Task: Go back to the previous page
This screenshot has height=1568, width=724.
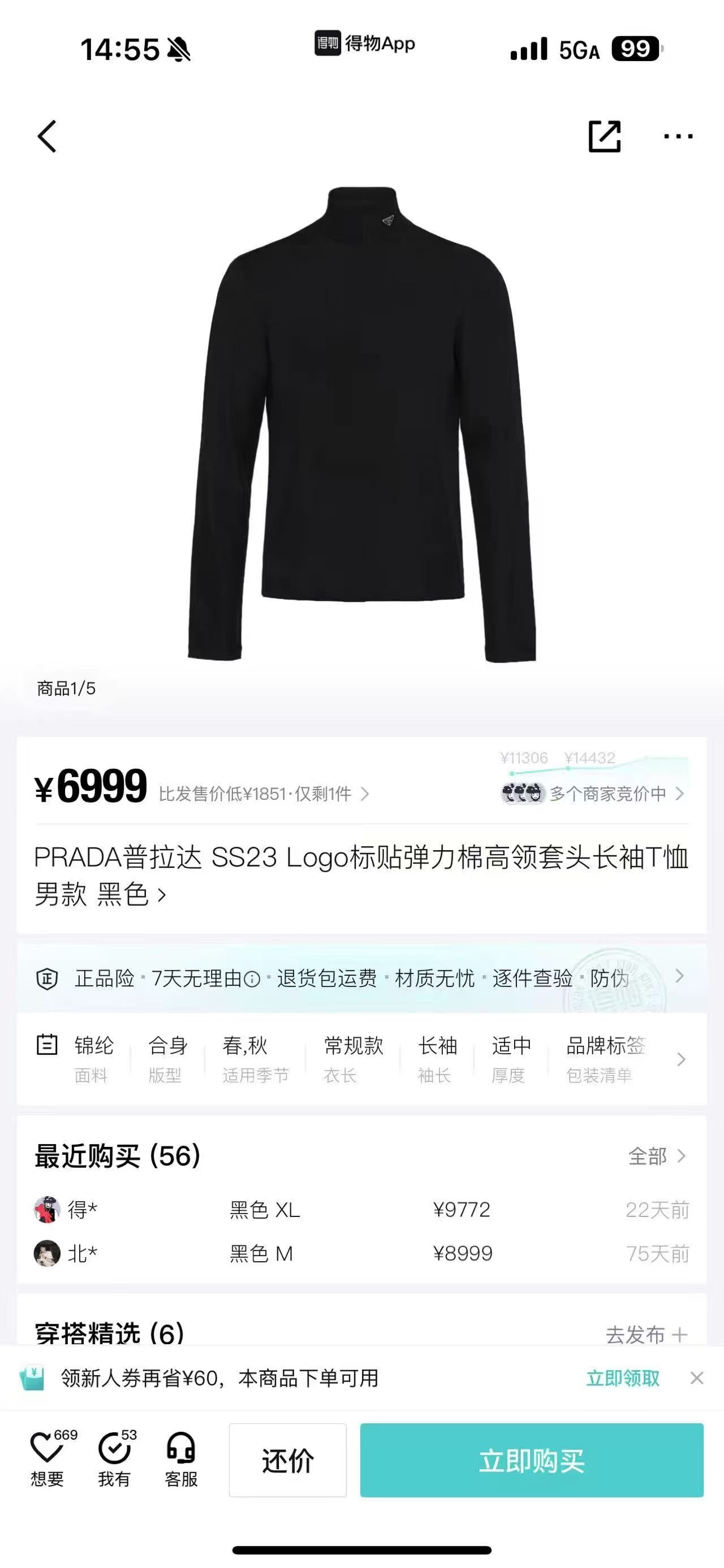Action: (47, 136)
